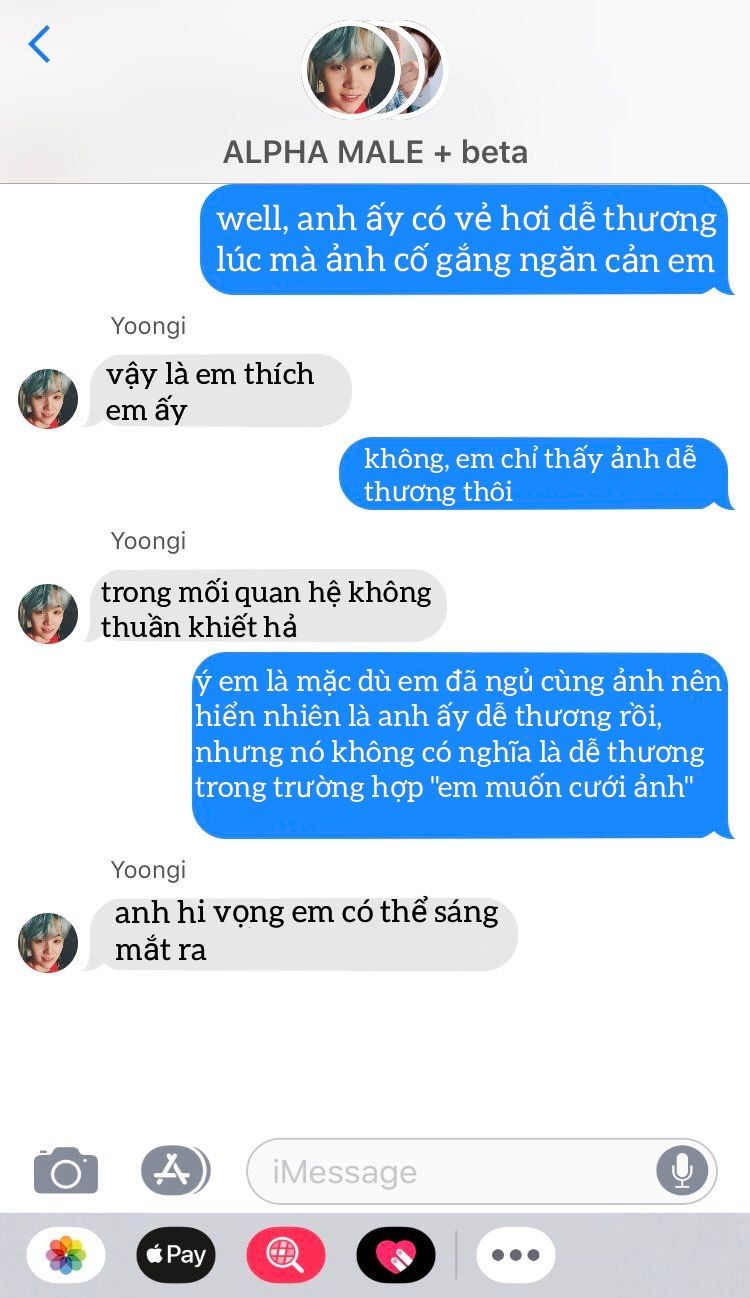Toggle the App Store apps drawer
Viewport: 750px width, 1298px height.
pyautogui.click(x=175, y=1171)
